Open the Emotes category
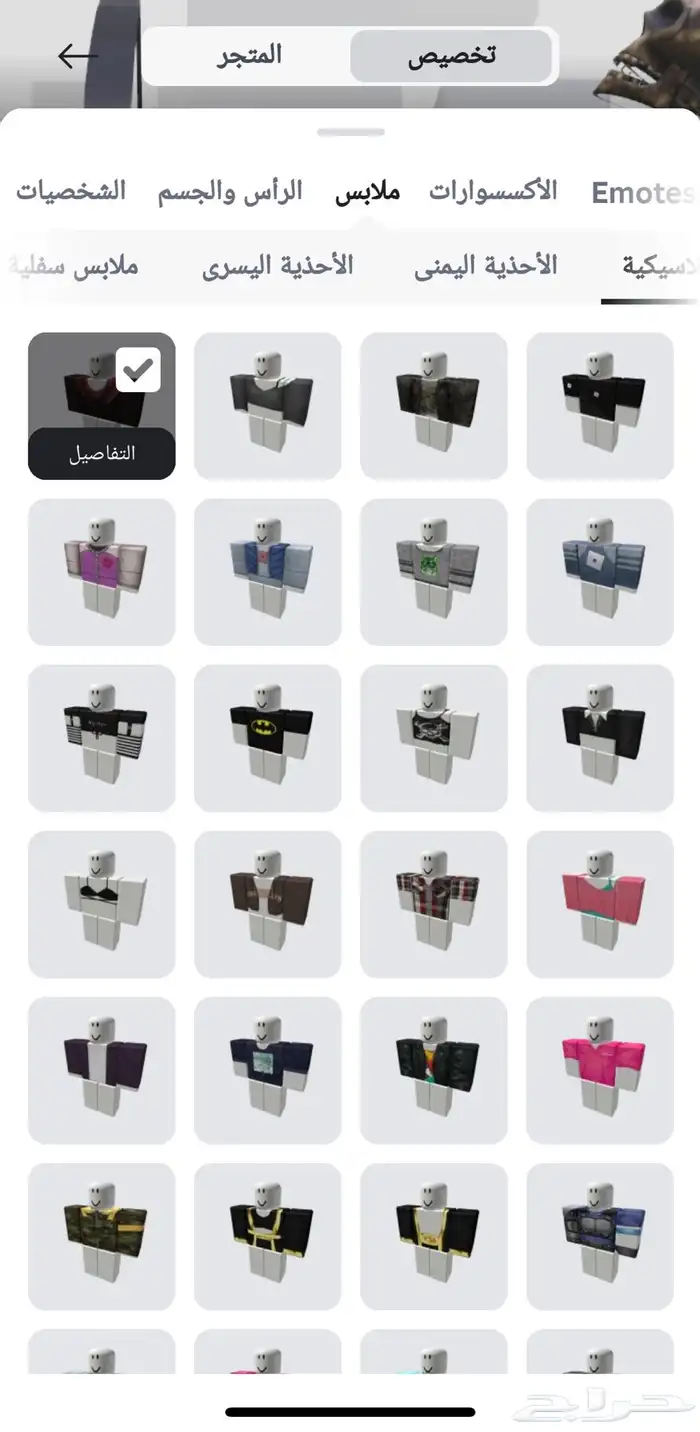Viewport: 700px width, 1432px height. (642, 192)
